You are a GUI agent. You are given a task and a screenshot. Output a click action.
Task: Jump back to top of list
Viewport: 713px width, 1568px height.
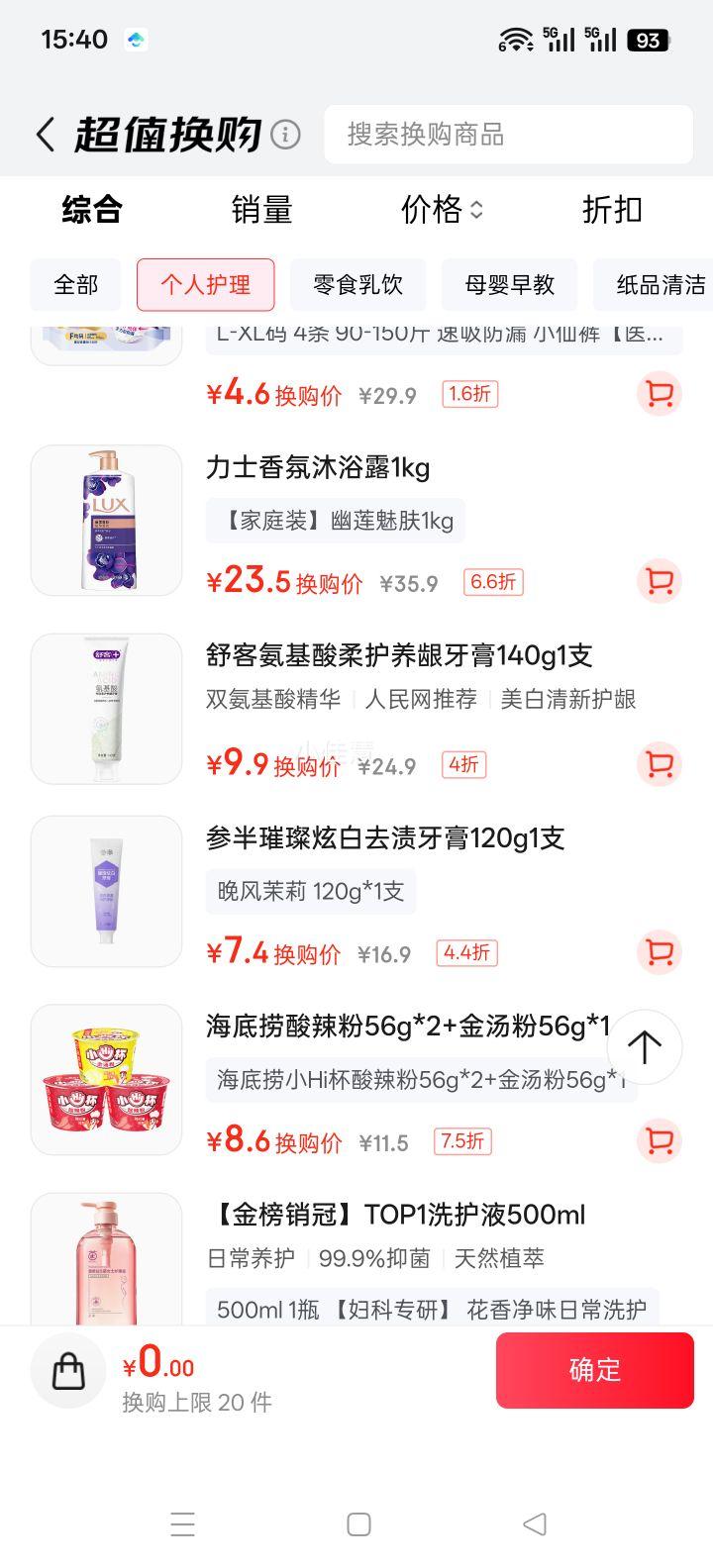tap(645, 1047)
